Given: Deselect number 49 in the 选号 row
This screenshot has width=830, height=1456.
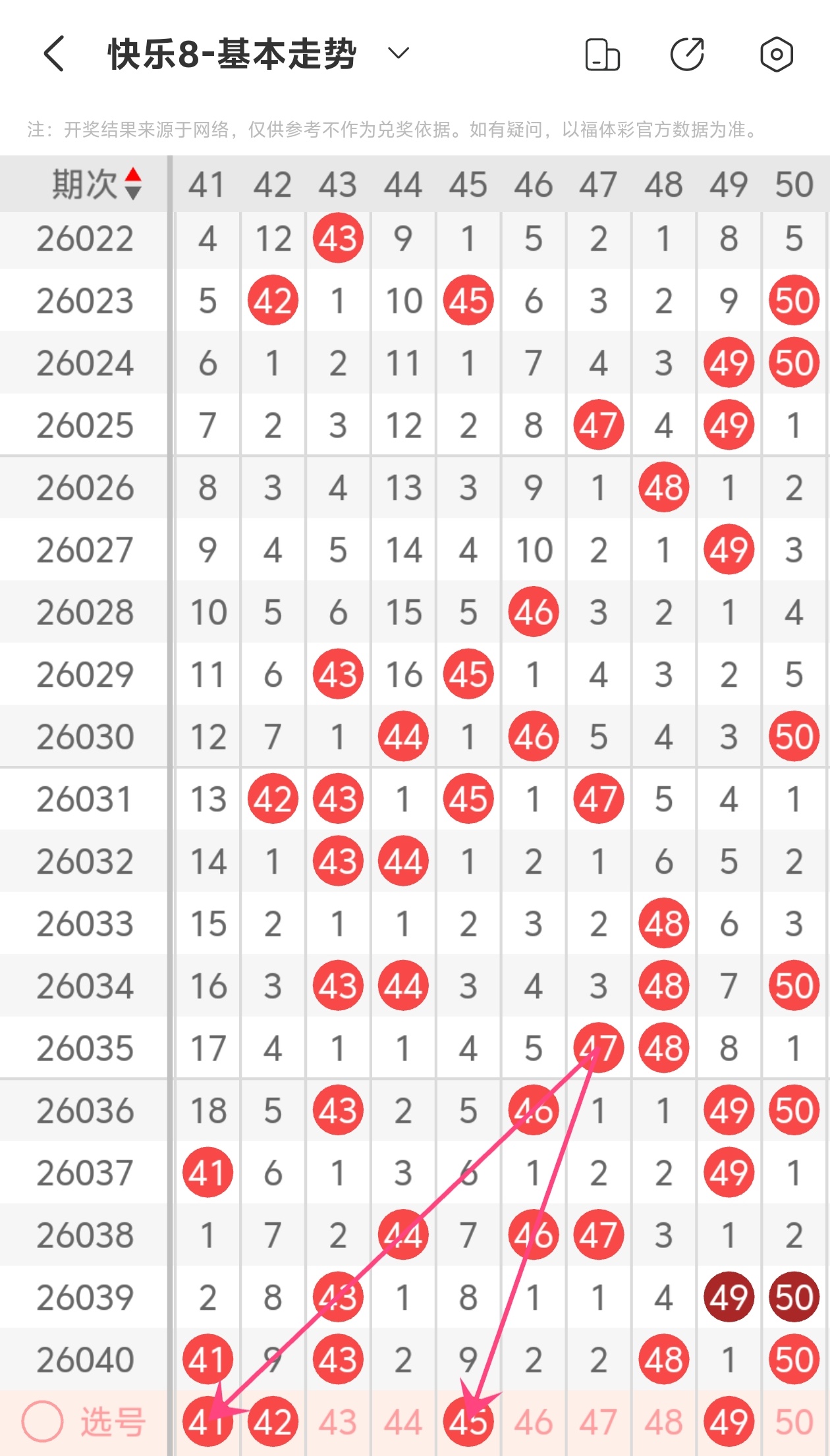Looking at the screenshot, I should pos(729,1422).
